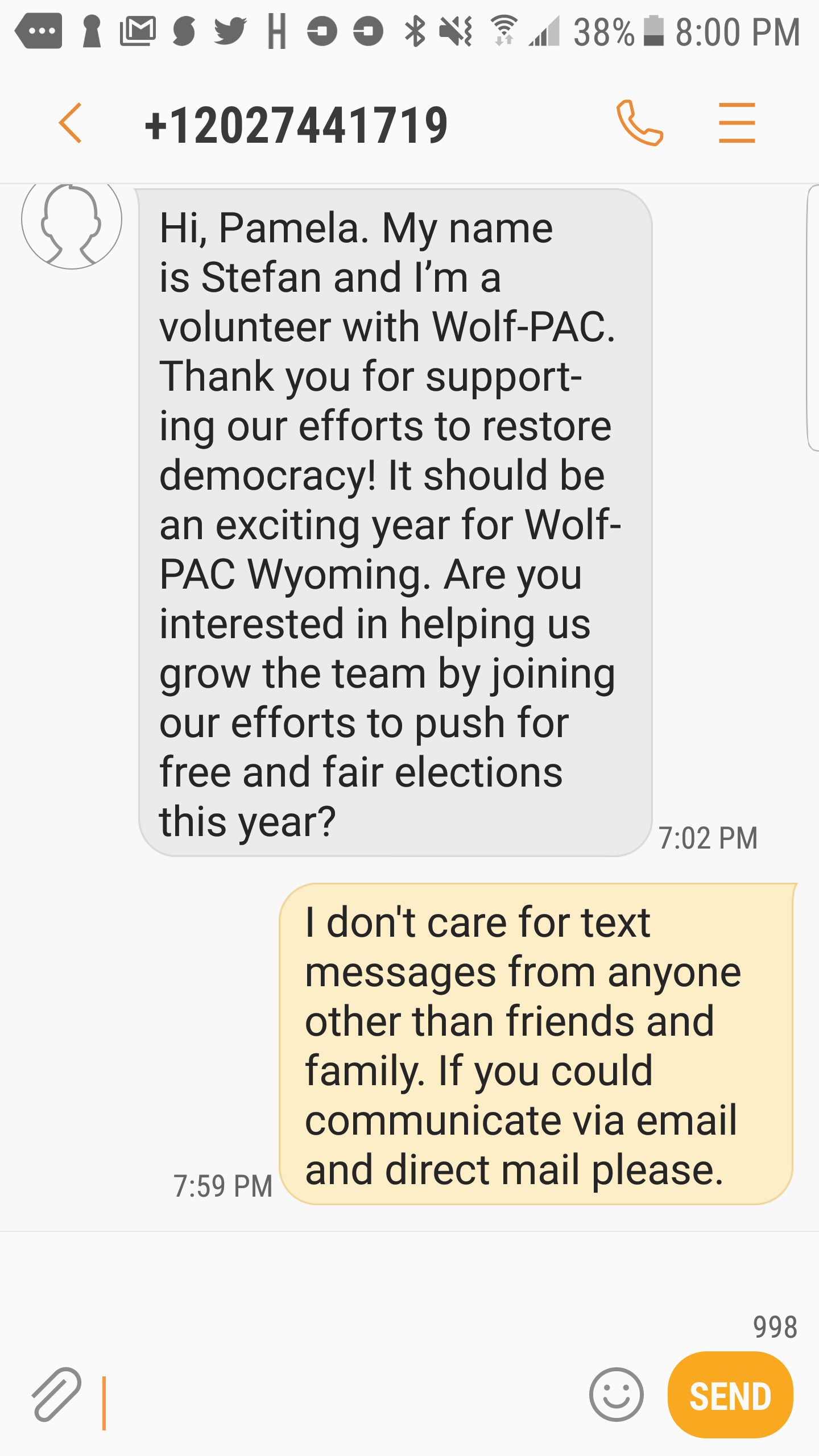Attach a file with the paperclip

coord(56,1394)
